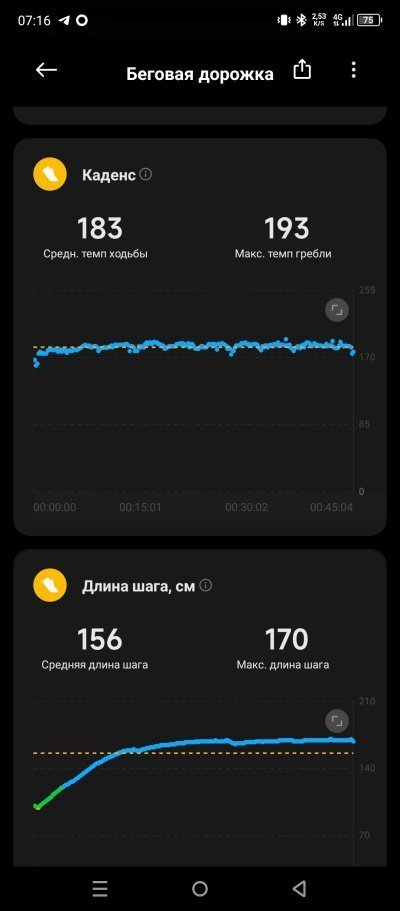Go back using the arrow in the header
The image size is (400, 911).
[46, 70]
